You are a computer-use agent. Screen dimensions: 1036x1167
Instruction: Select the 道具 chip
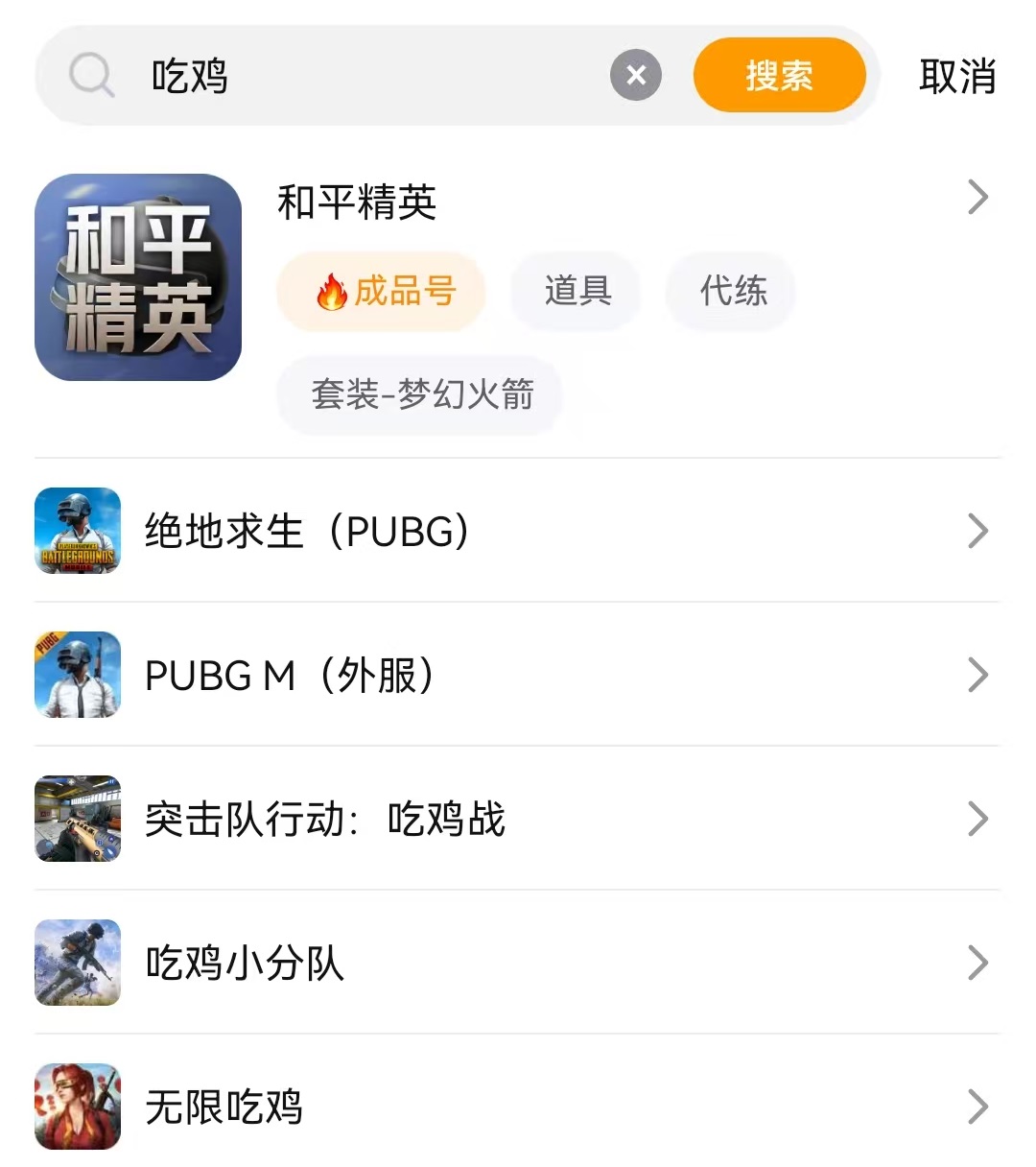tap(577, 292)
